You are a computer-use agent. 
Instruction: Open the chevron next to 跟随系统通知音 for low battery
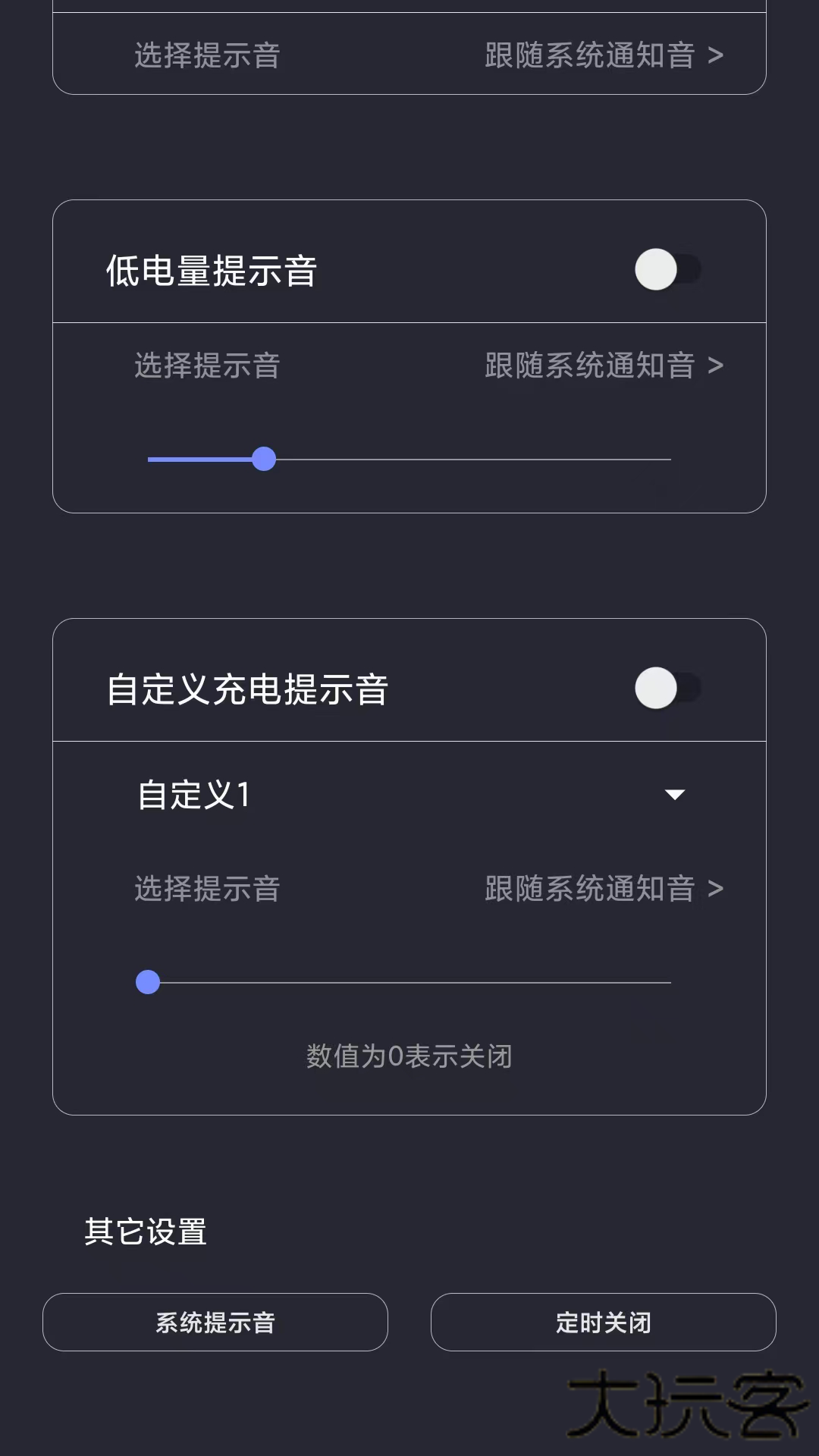pos(716,365)
